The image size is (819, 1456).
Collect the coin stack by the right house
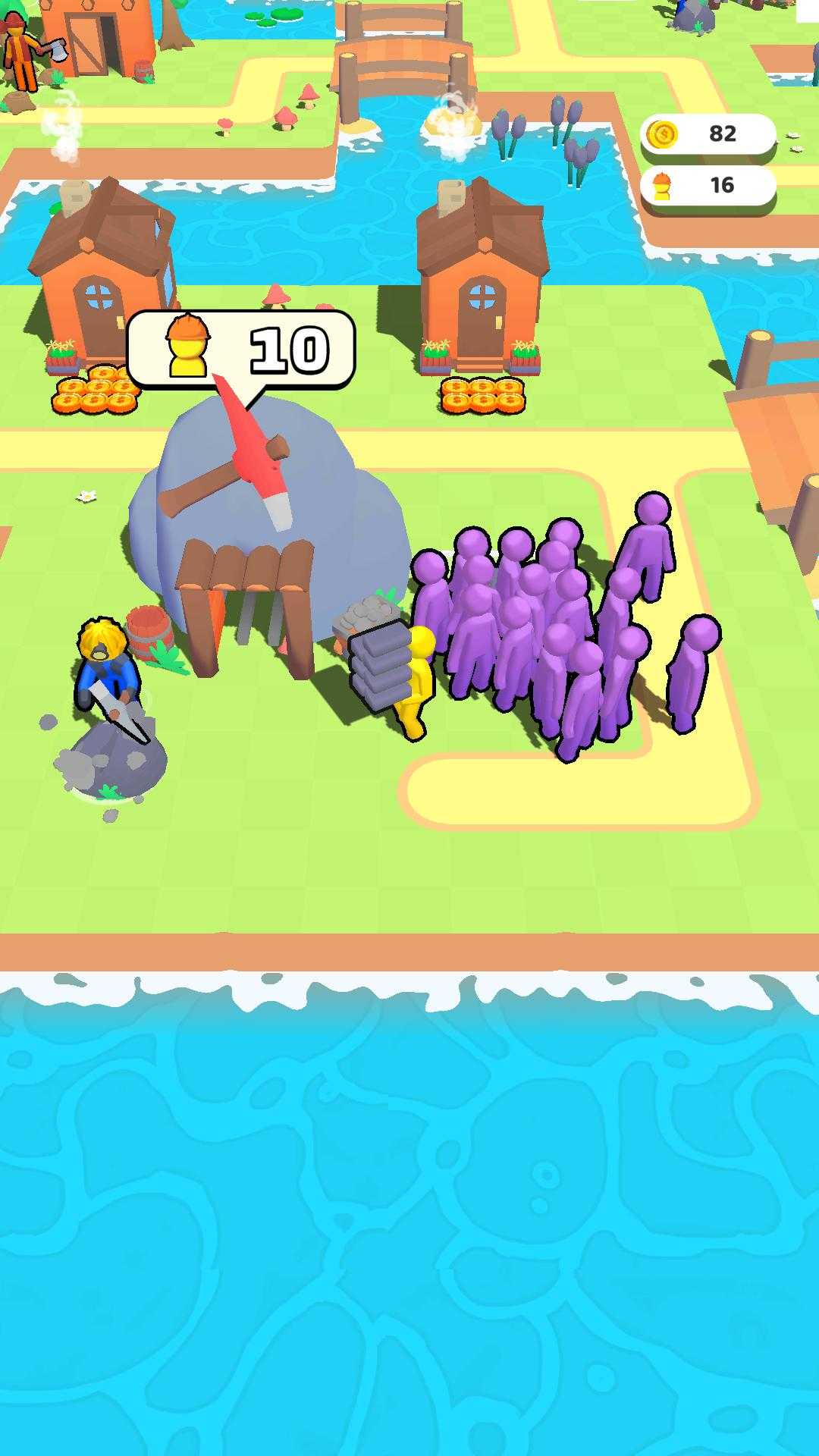(x=482, y=395)
